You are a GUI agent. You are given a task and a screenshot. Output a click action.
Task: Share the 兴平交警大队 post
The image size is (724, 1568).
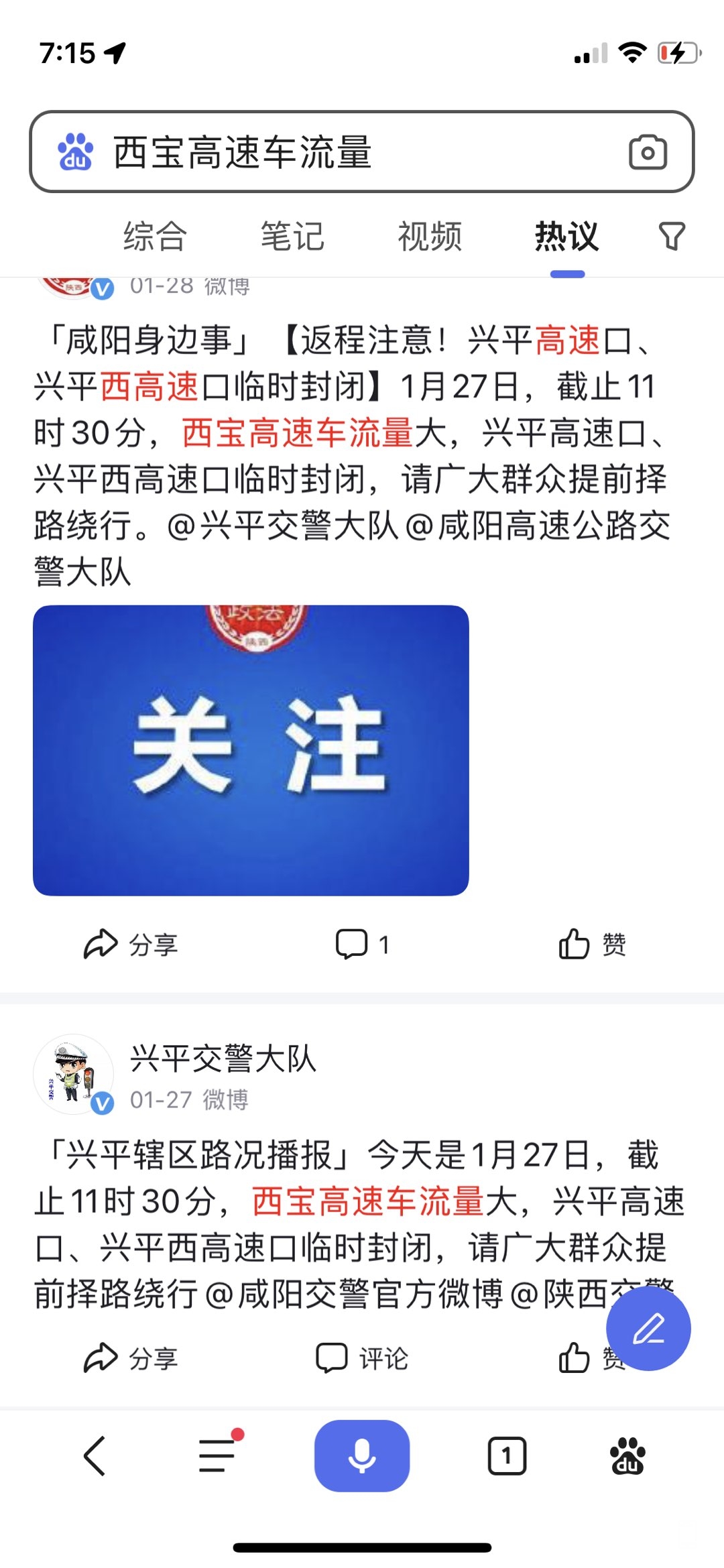tap(131, 1359)
